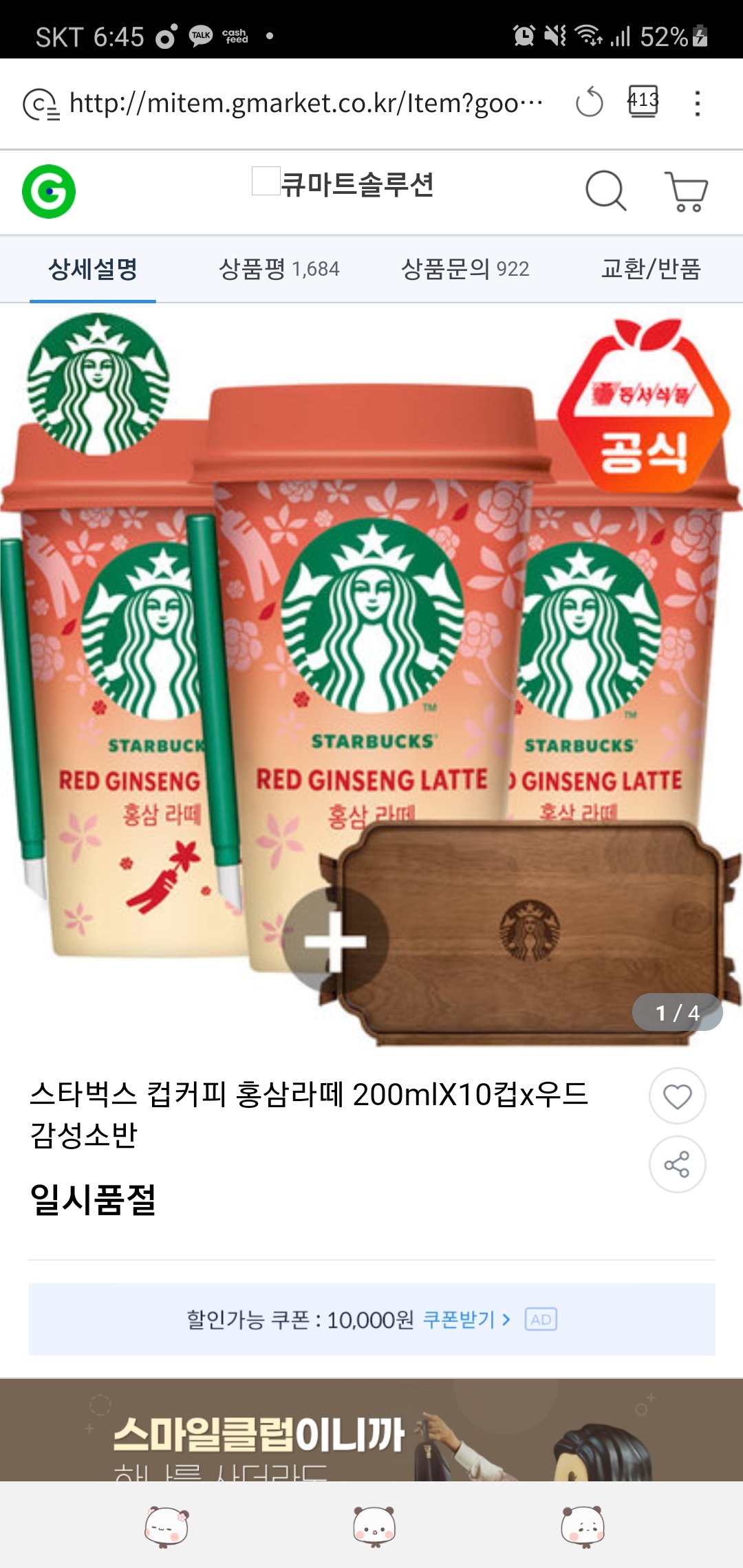743x1568 pixels.
Task: Add product to wishlist with heart icon
Action: pos(677,1096)
